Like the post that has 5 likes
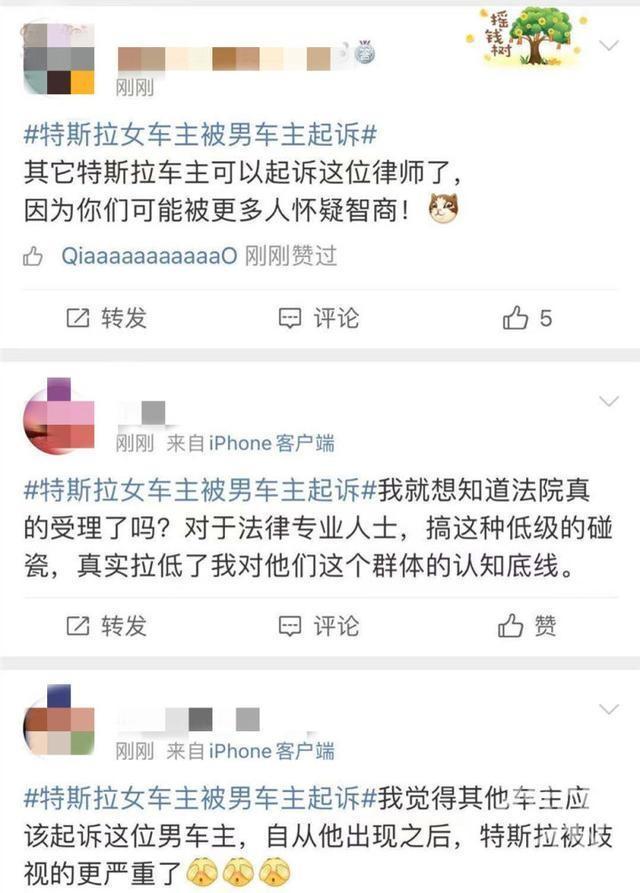 tap(527, 318)
